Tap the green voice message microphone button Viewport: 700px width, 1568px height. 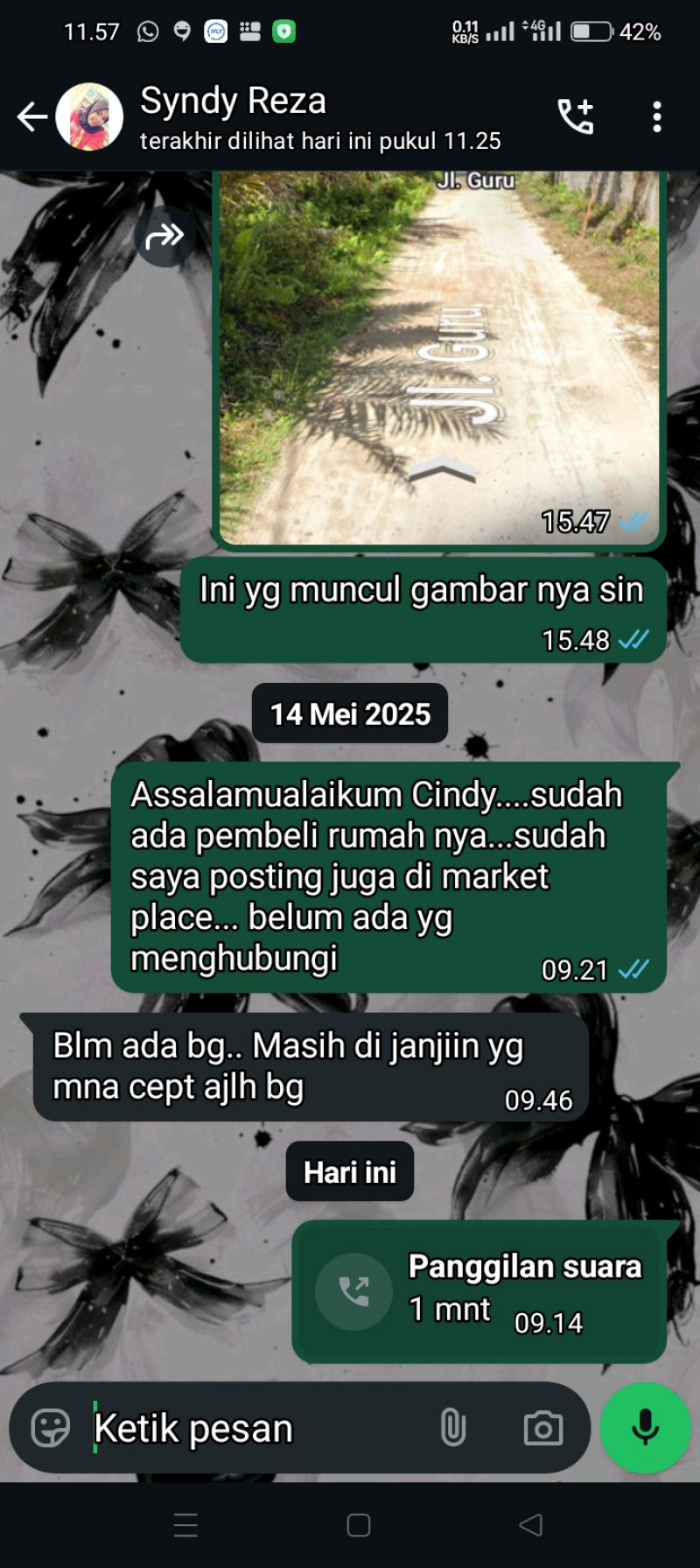coord(645,1427)
